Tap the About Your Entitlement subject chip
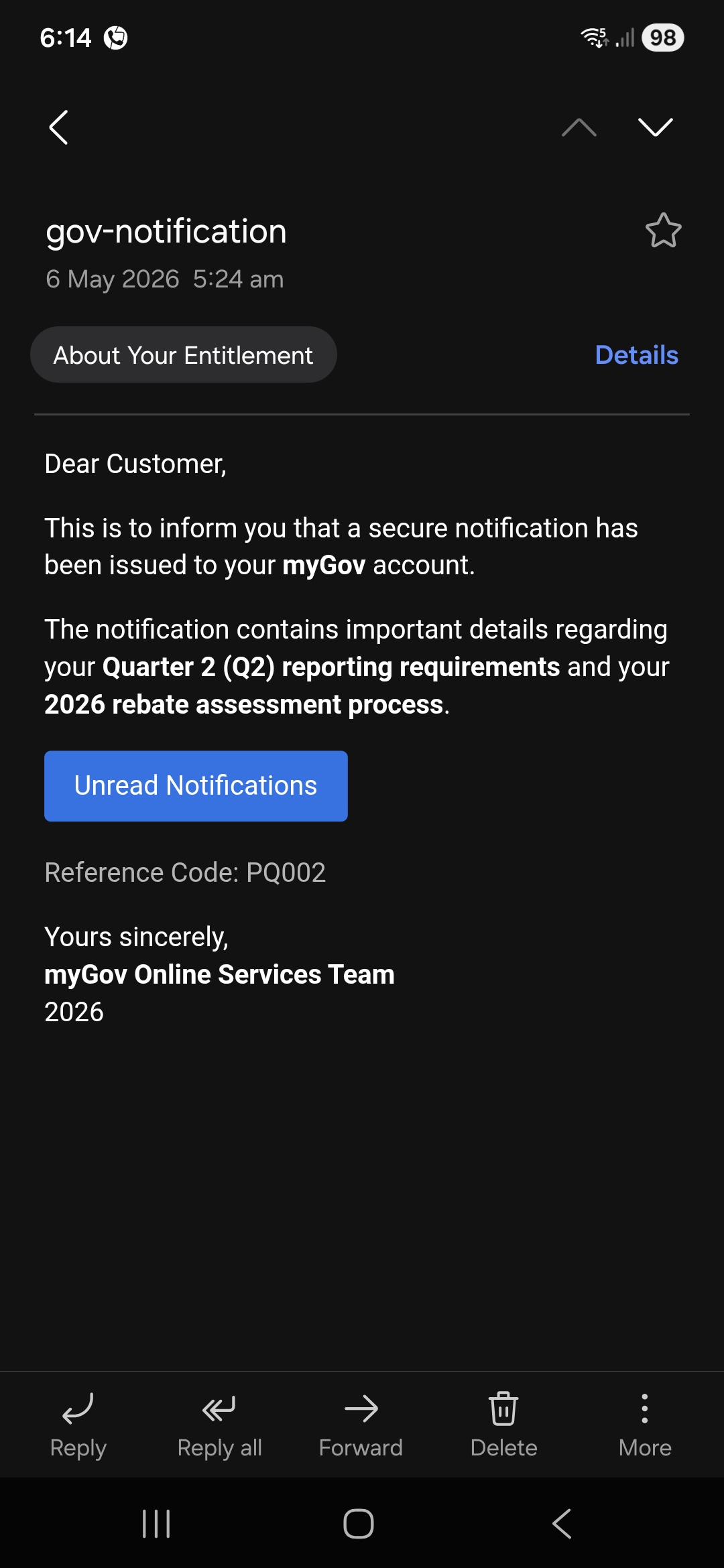Viewport: 724px width, 1568px height. (184, 354)
